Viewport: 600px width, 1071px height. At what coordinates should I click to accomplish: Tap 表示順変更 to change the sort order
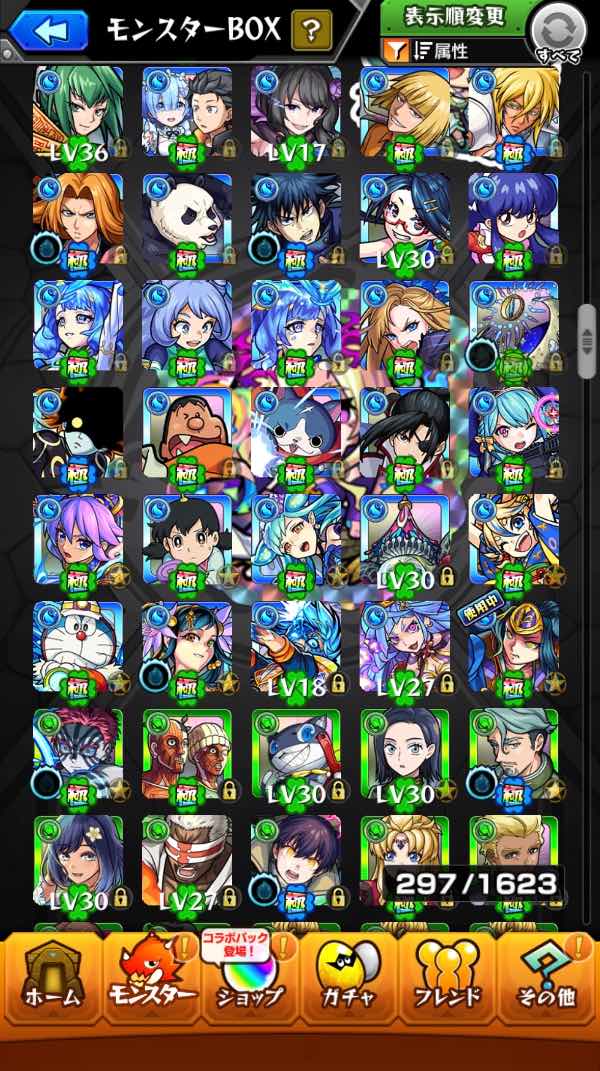click(x=455, y=17)
